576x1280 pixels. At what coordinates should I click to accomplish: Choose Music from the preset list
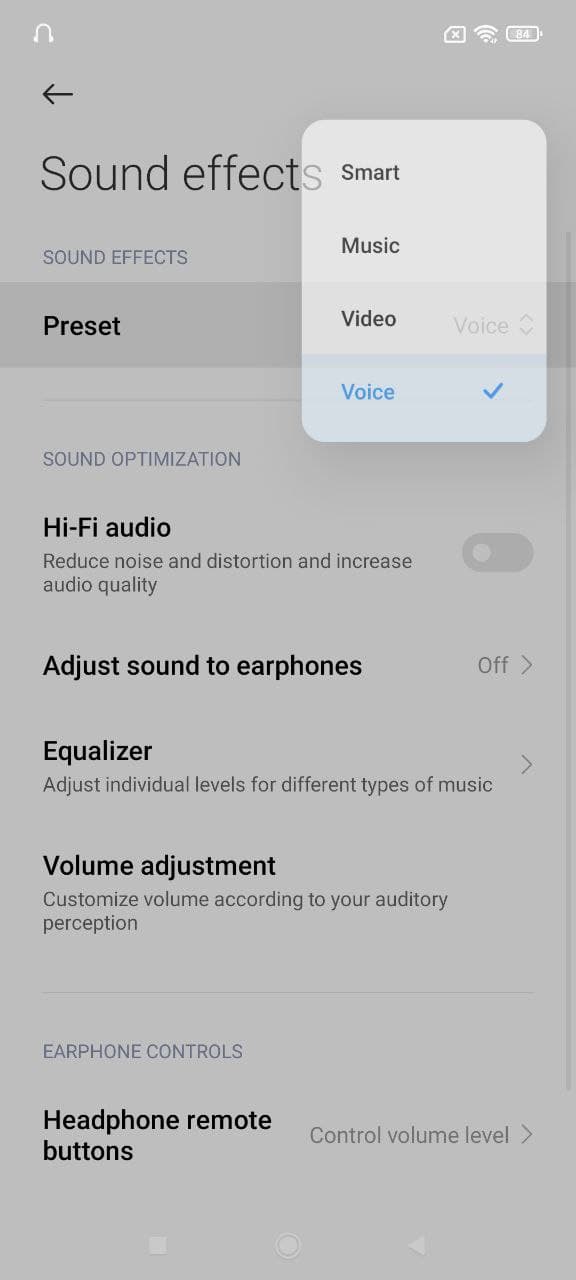(x=424, y=245)
